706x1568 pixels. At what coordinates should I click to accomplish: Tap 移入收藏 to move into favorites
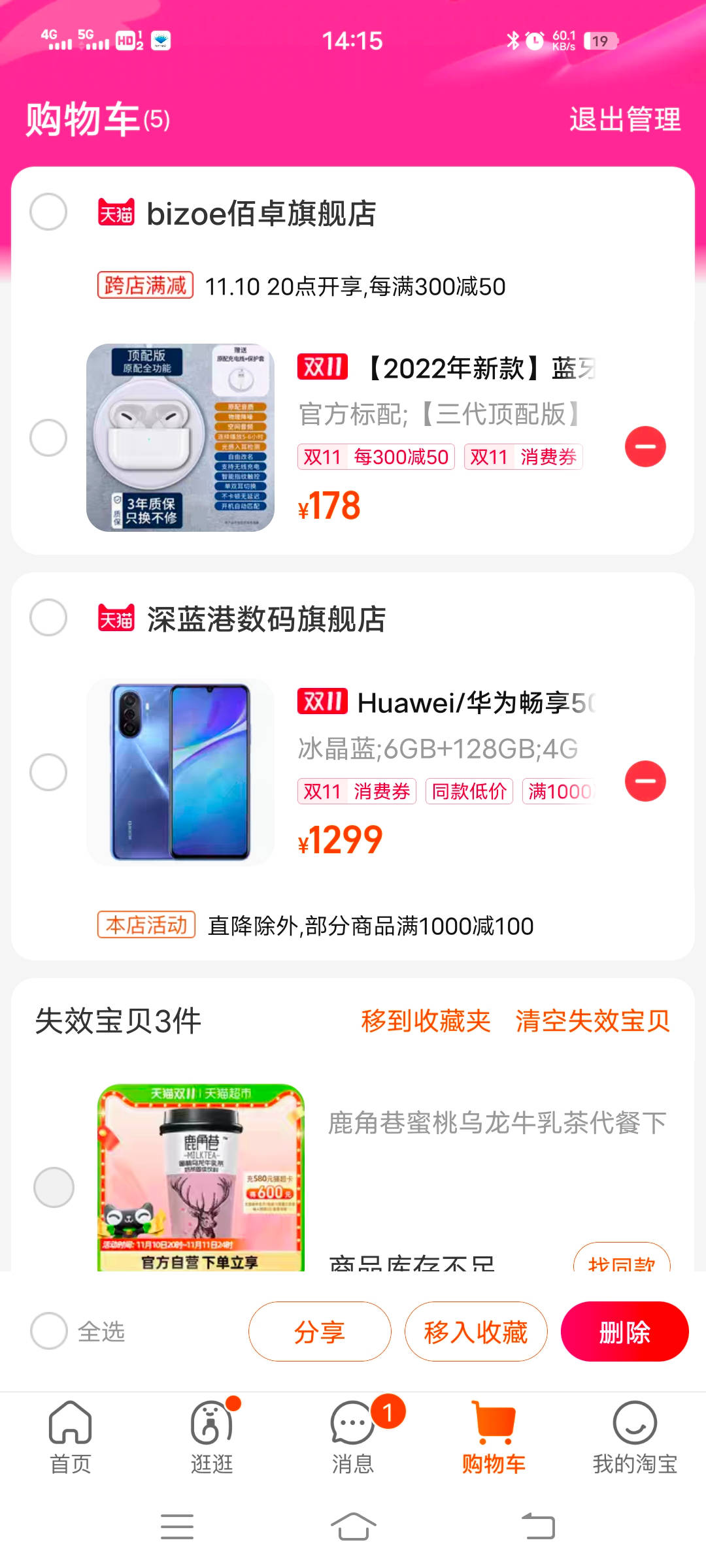point(476,1331)
